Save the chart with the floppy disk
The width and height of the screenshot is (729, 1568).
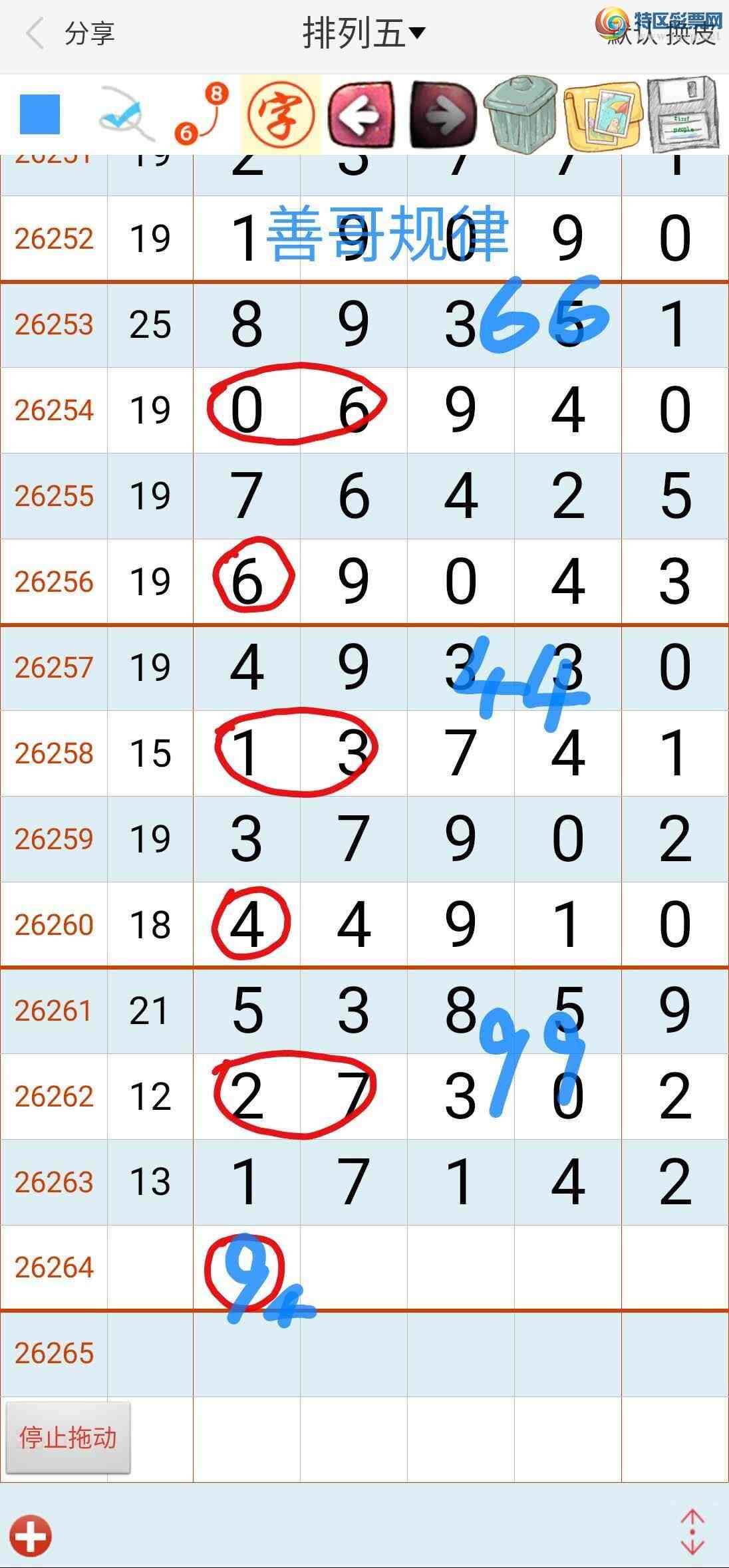[683, 114]
